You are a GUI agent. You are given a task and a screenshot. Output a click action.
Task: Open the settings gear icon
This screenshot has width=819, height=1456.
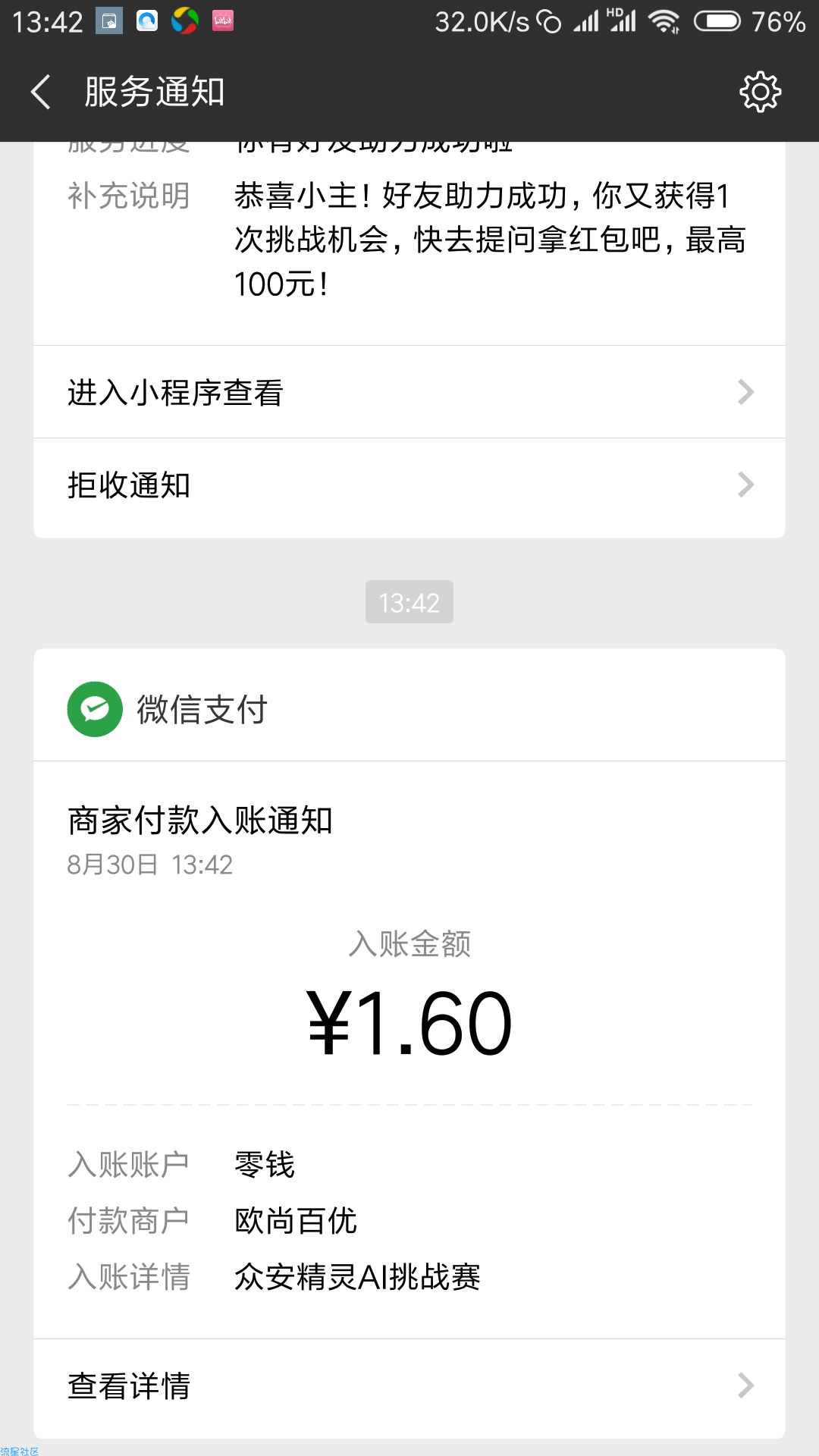pos(760,93)
